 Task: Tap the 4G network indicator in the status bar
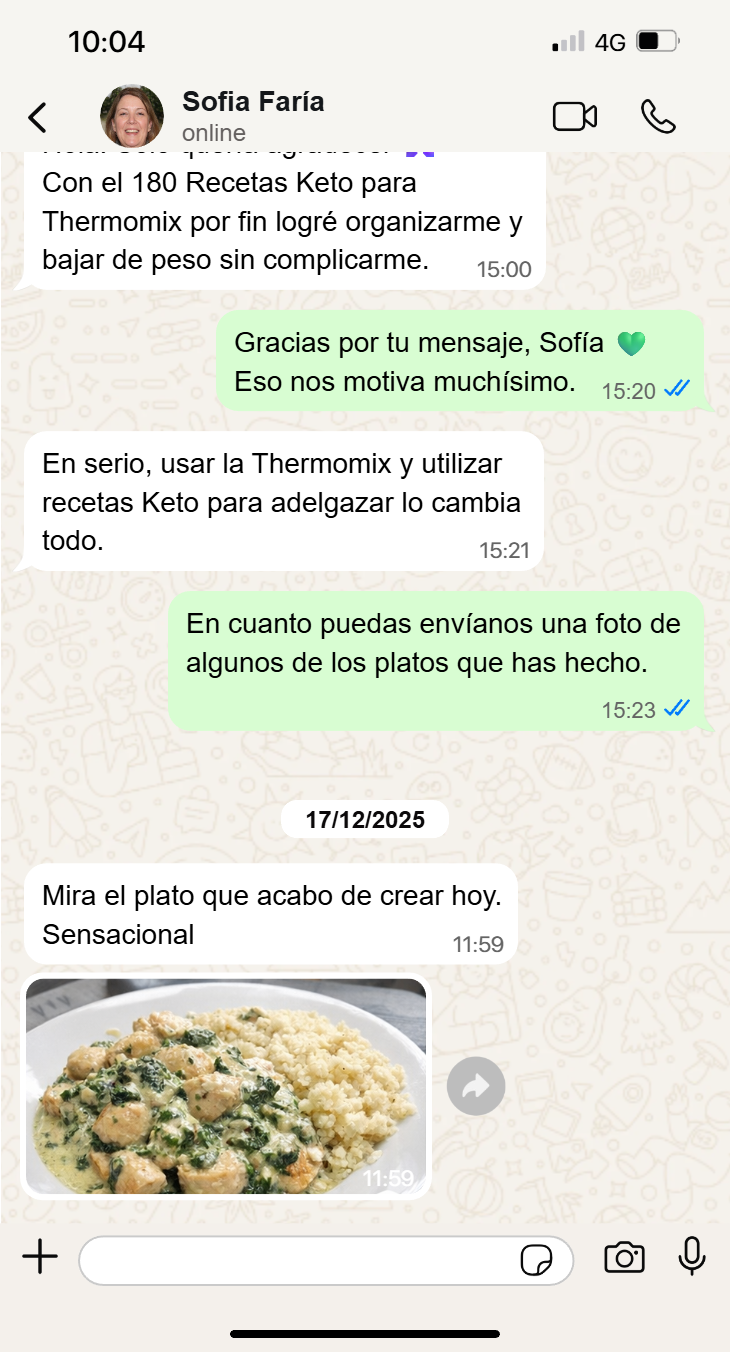pos(610,41)
